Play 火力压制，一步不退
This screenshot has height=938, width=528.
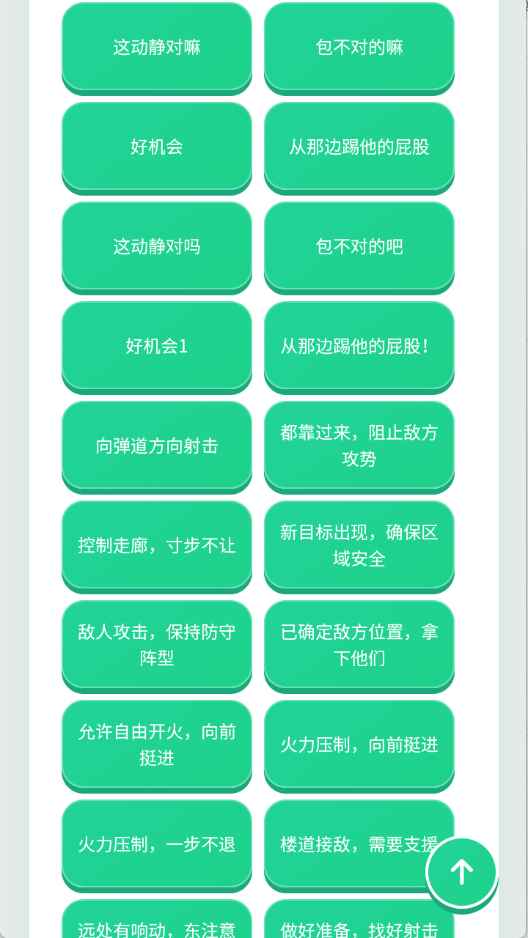157,845
